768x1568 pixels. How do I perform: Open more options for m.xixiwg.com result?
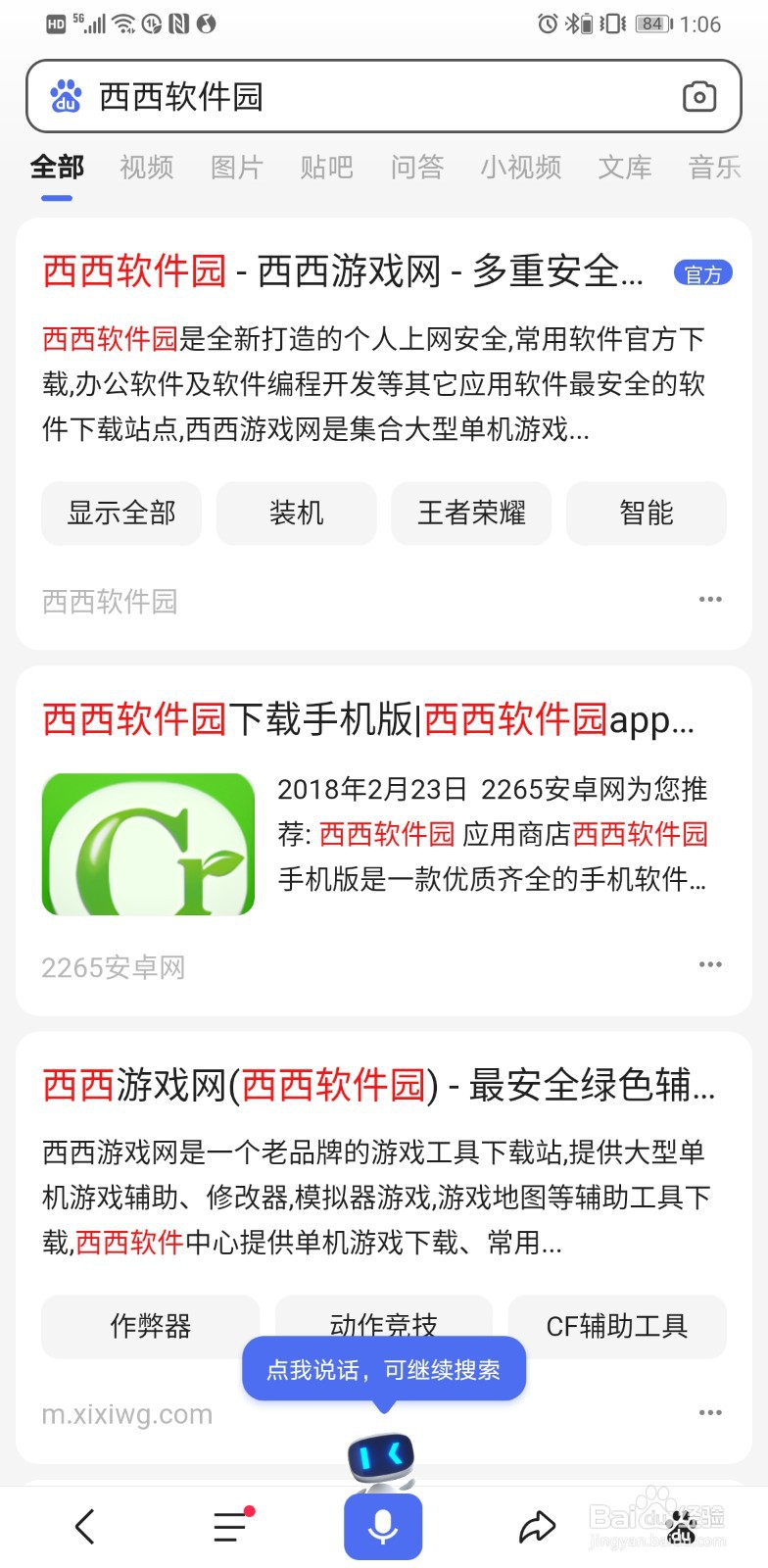[x=709, y=1411]
